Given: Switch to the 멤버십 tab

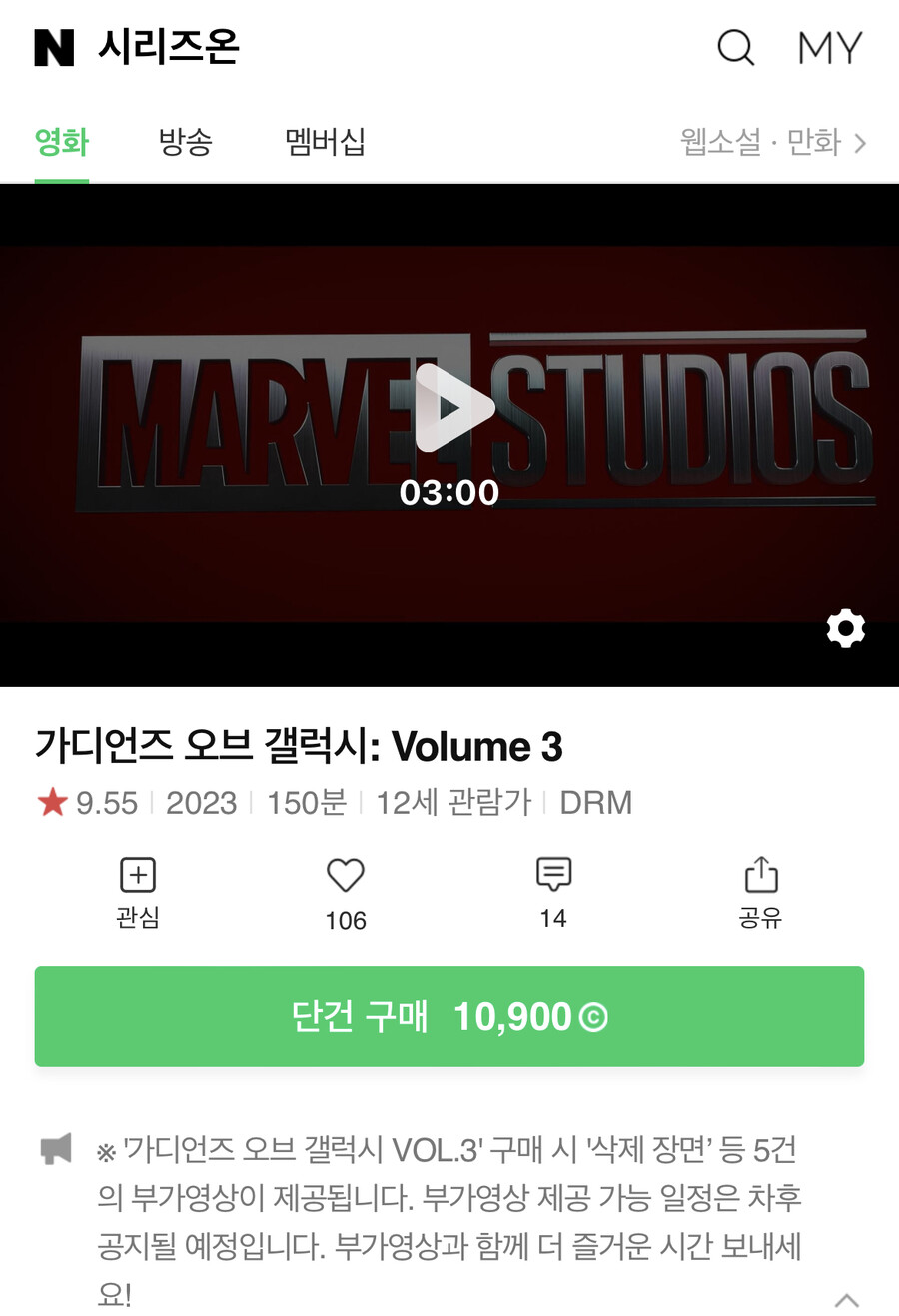Looking at the screenshot, I should coord(325,142).
